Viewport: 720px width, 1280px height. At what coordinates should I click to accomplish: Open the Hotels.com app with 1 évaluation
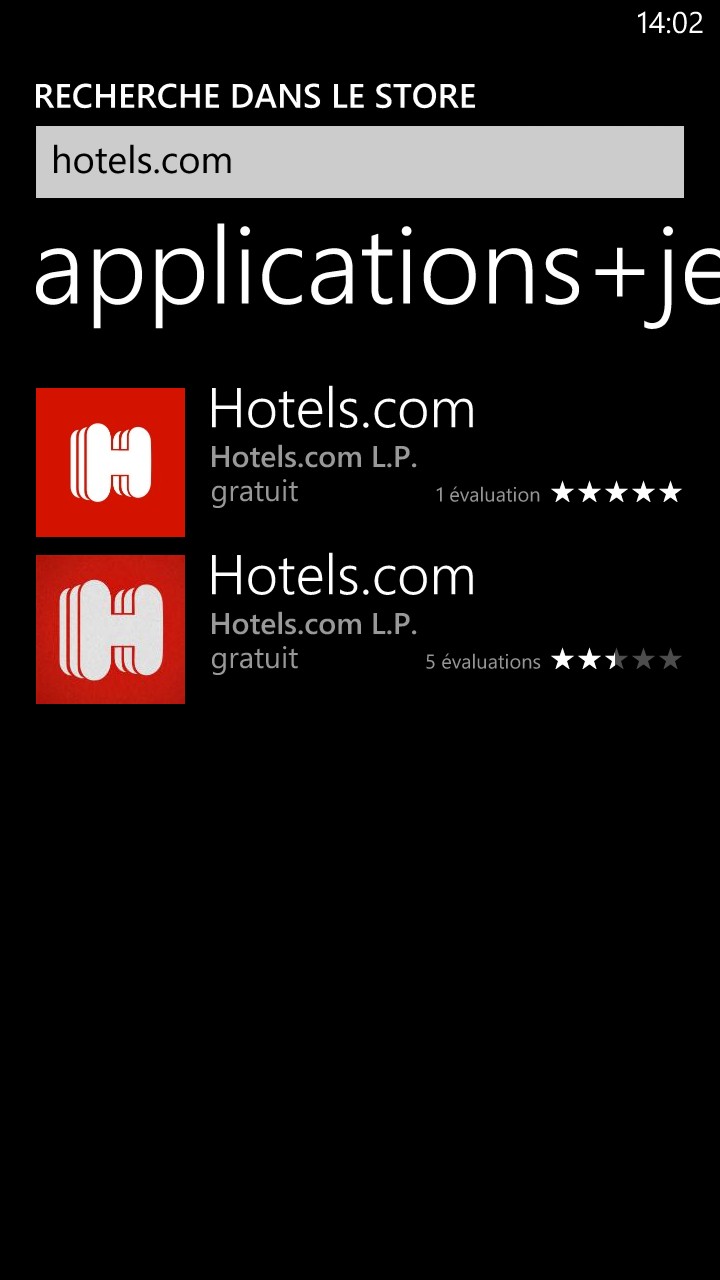point(360,462)
